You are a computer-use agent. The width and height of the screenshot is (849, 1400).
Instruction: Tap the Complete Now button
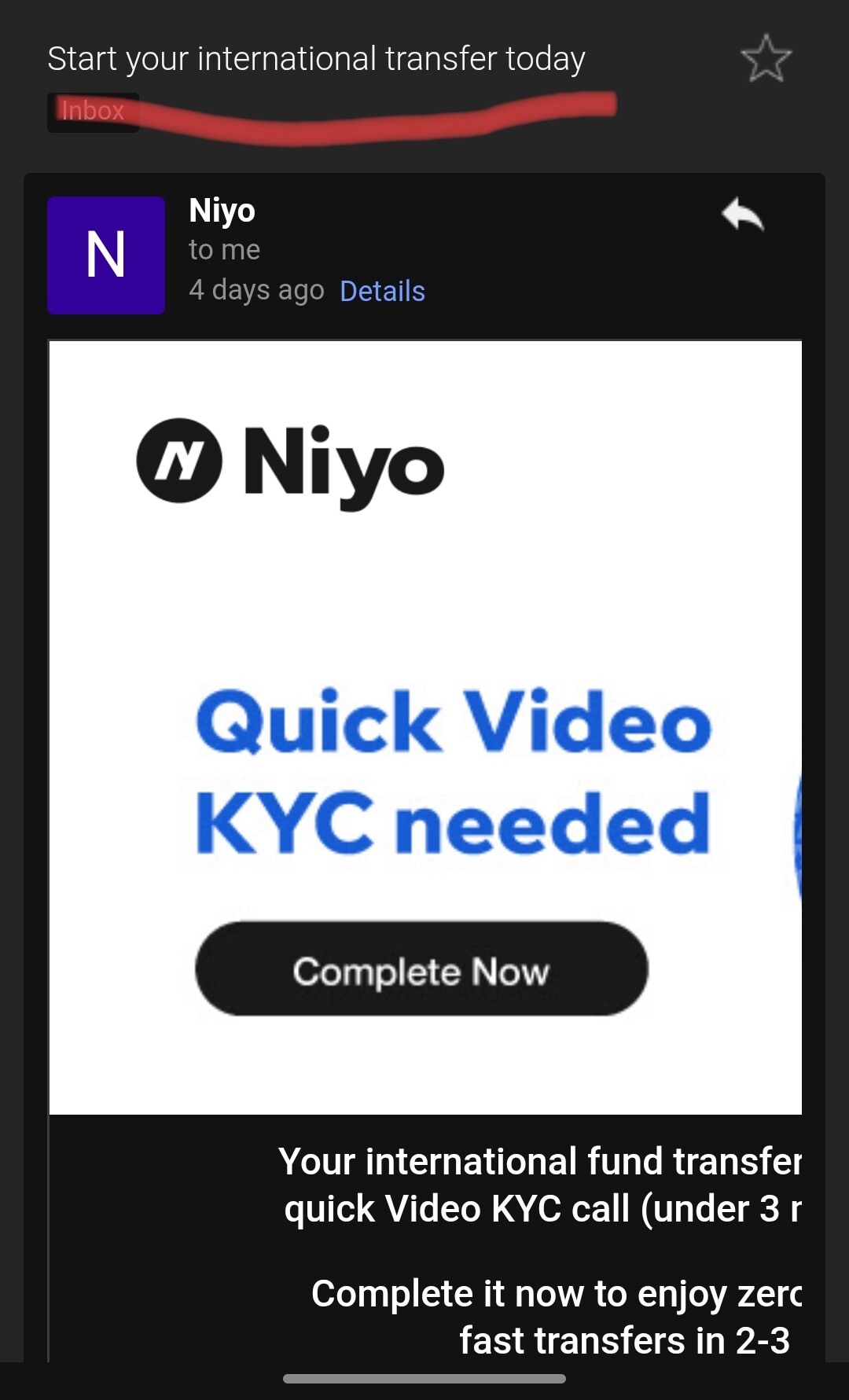point(421,968)
